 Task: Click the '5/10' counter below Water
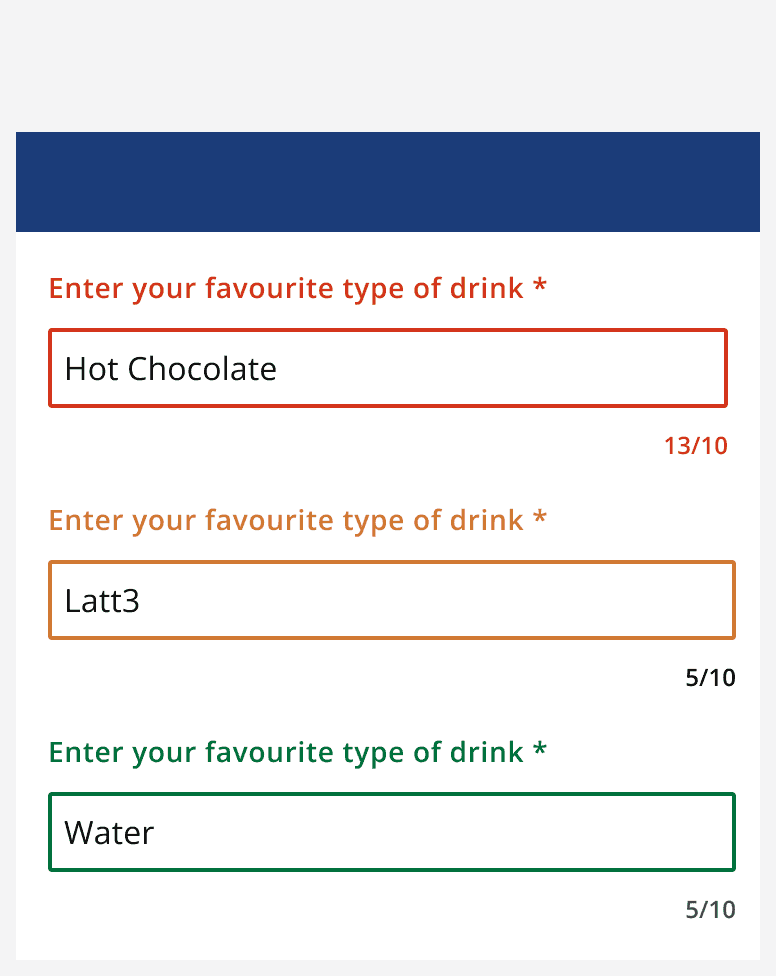click(x=710, y=910)
